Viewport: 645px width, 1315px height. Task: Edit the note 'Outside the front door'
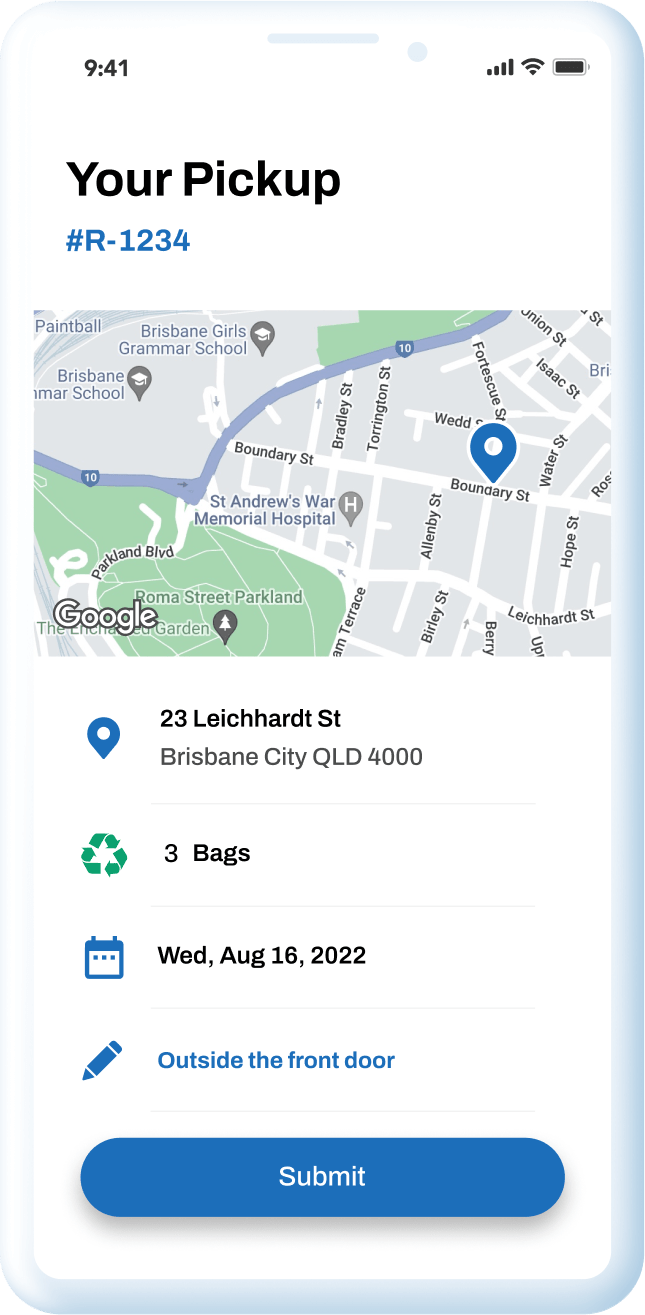[x=276, y=1060]
